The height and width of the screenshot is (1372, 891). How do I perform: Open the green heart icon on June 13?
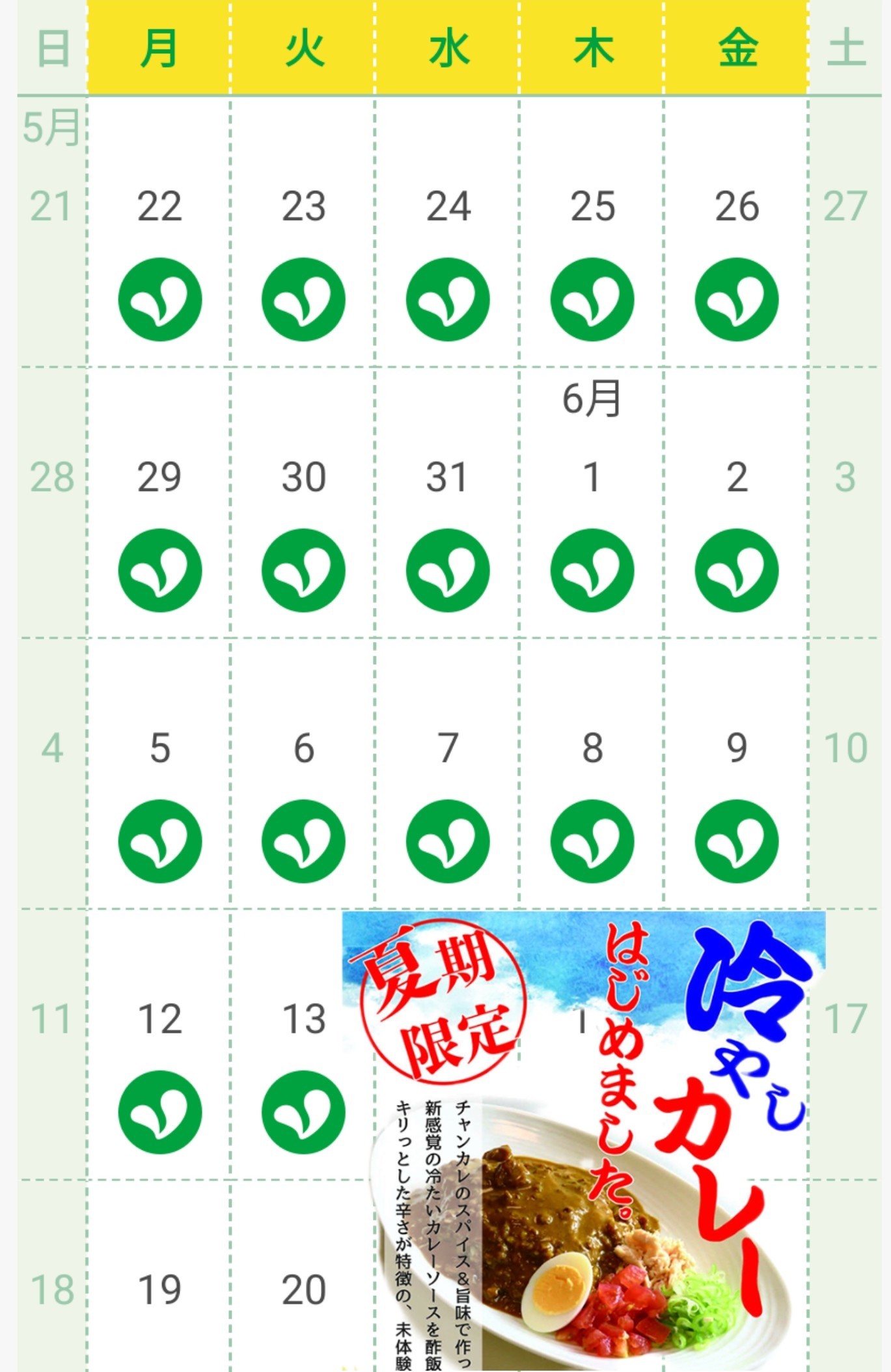303,1112
